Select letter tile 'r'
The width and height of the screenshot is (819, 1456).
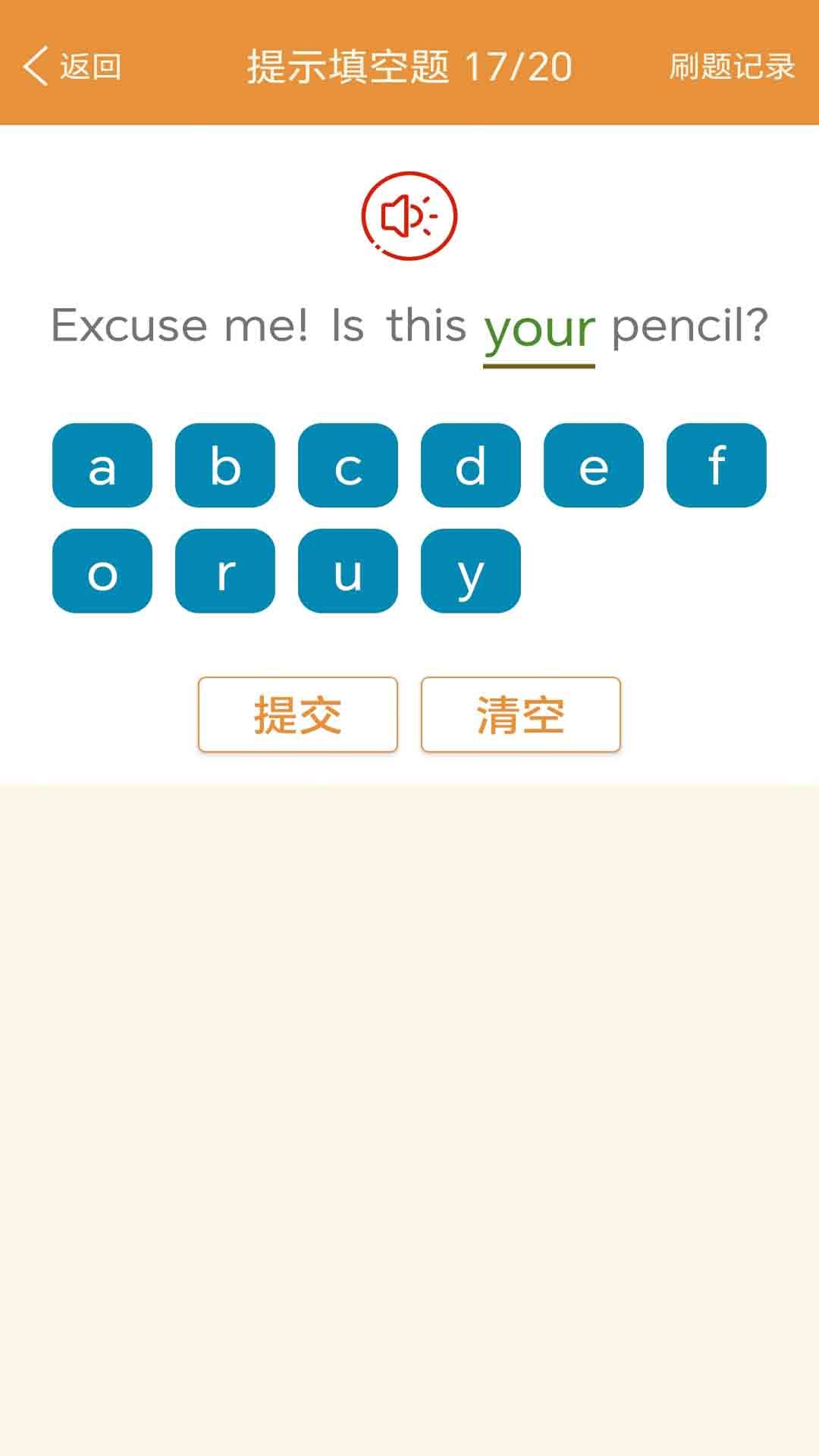pyautogui.click(x=224, y=573)
